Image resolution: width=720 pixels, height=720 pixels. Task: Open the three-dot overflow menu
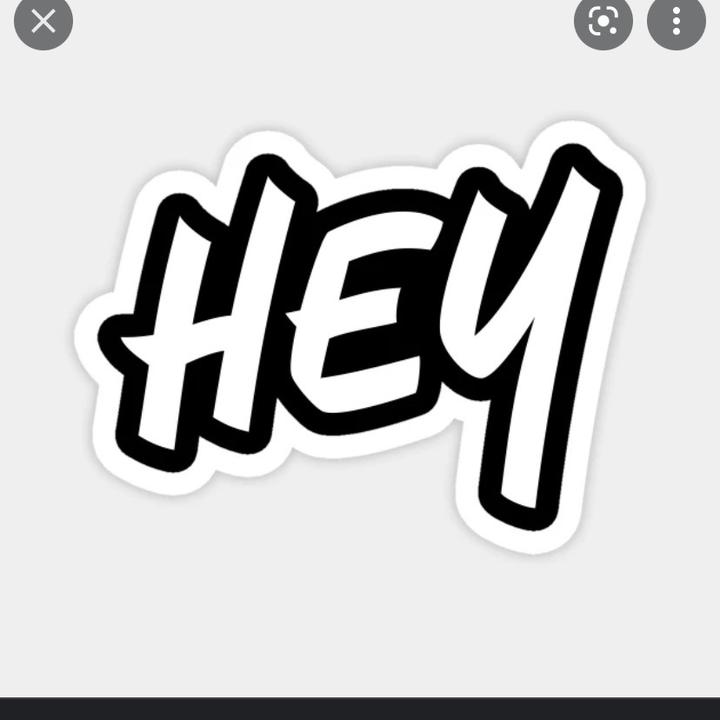pyautogui.click(x=676, y=20)
